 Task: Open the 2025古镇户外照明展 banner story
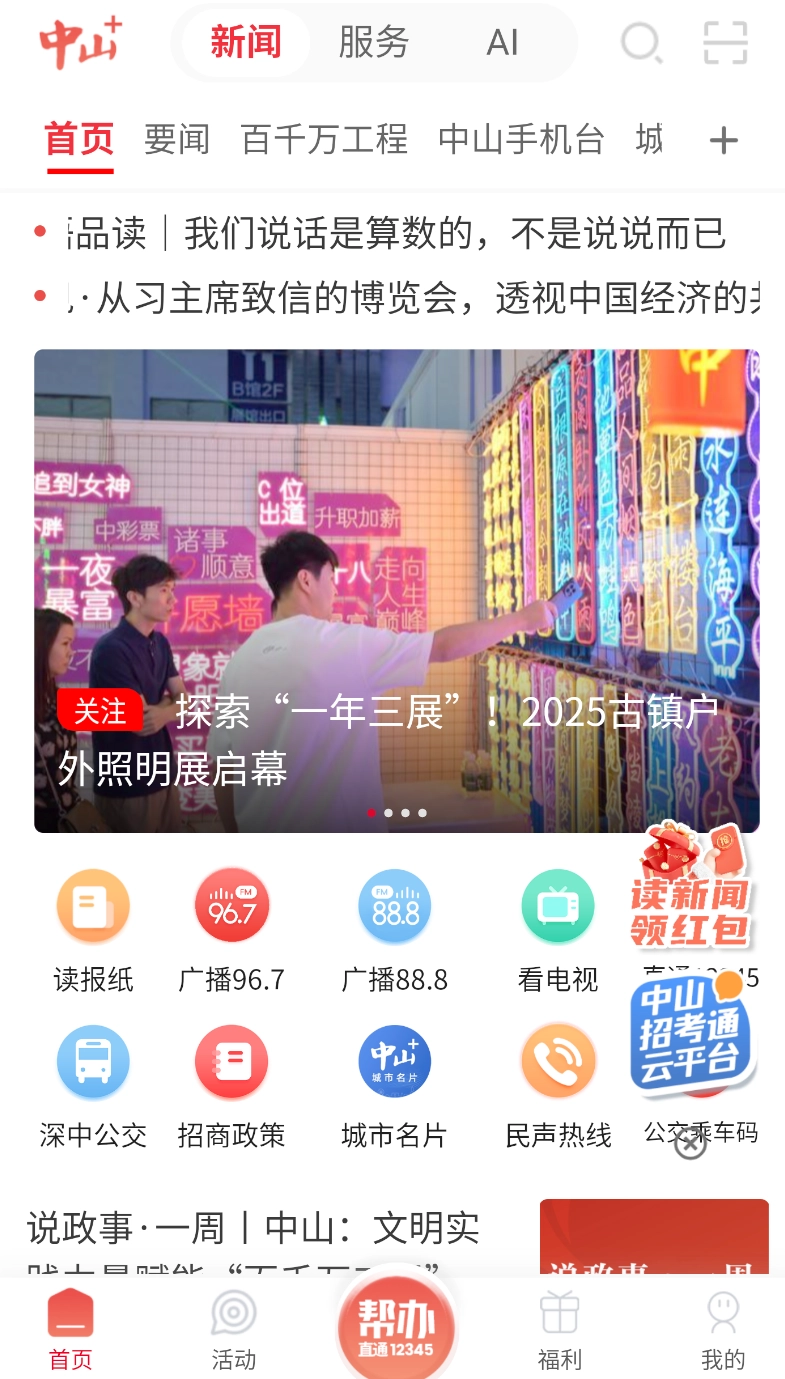pyautogui.click(x=396, y=590)
